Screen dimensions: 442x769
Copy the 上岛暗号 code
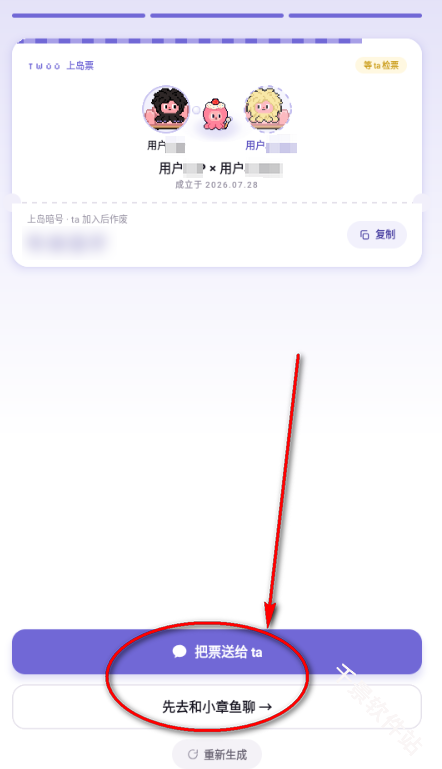click(377, 234)
